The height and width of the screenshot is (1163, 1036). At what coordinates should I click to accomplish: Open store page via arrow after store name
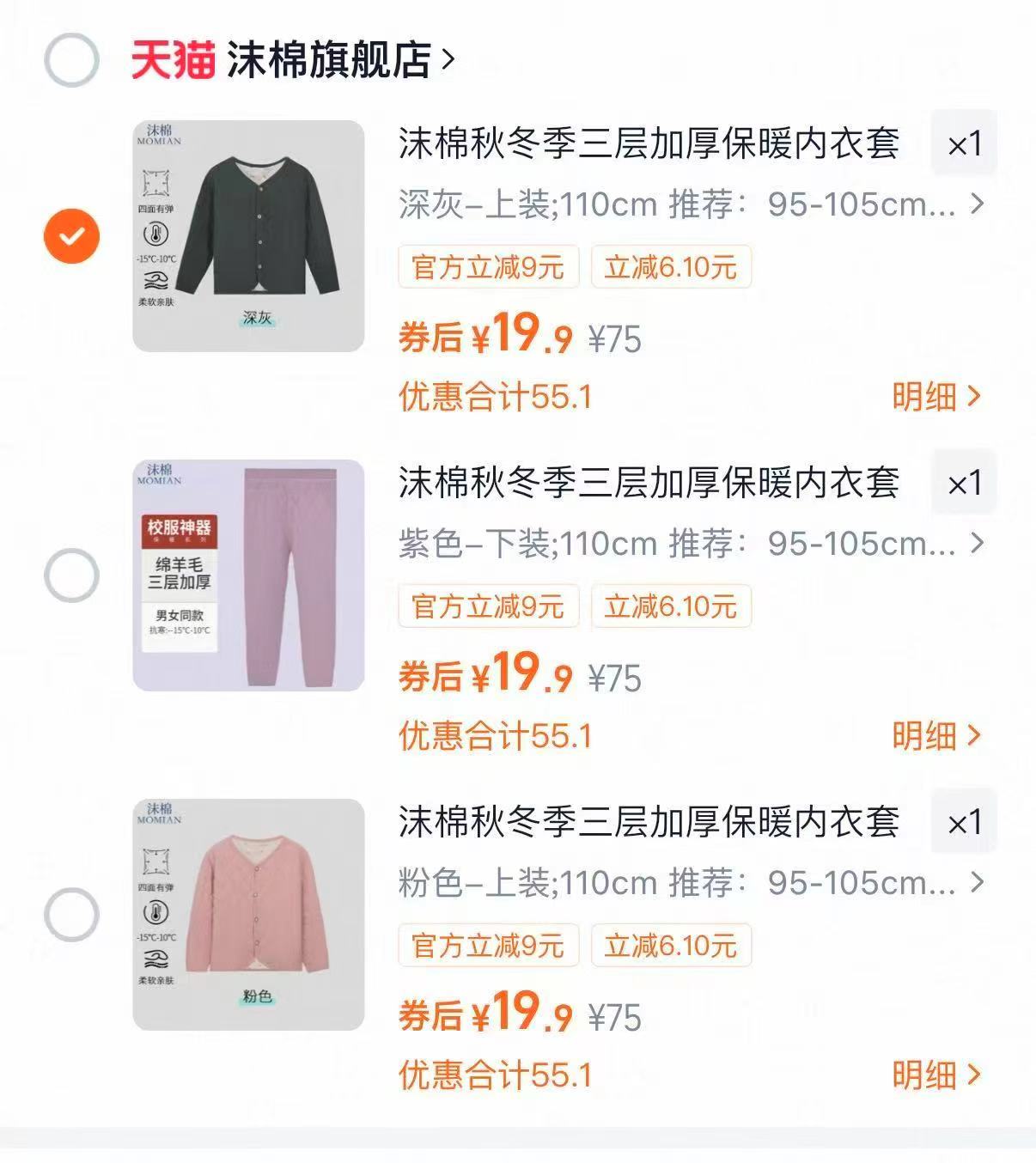(x=448, y=58)
